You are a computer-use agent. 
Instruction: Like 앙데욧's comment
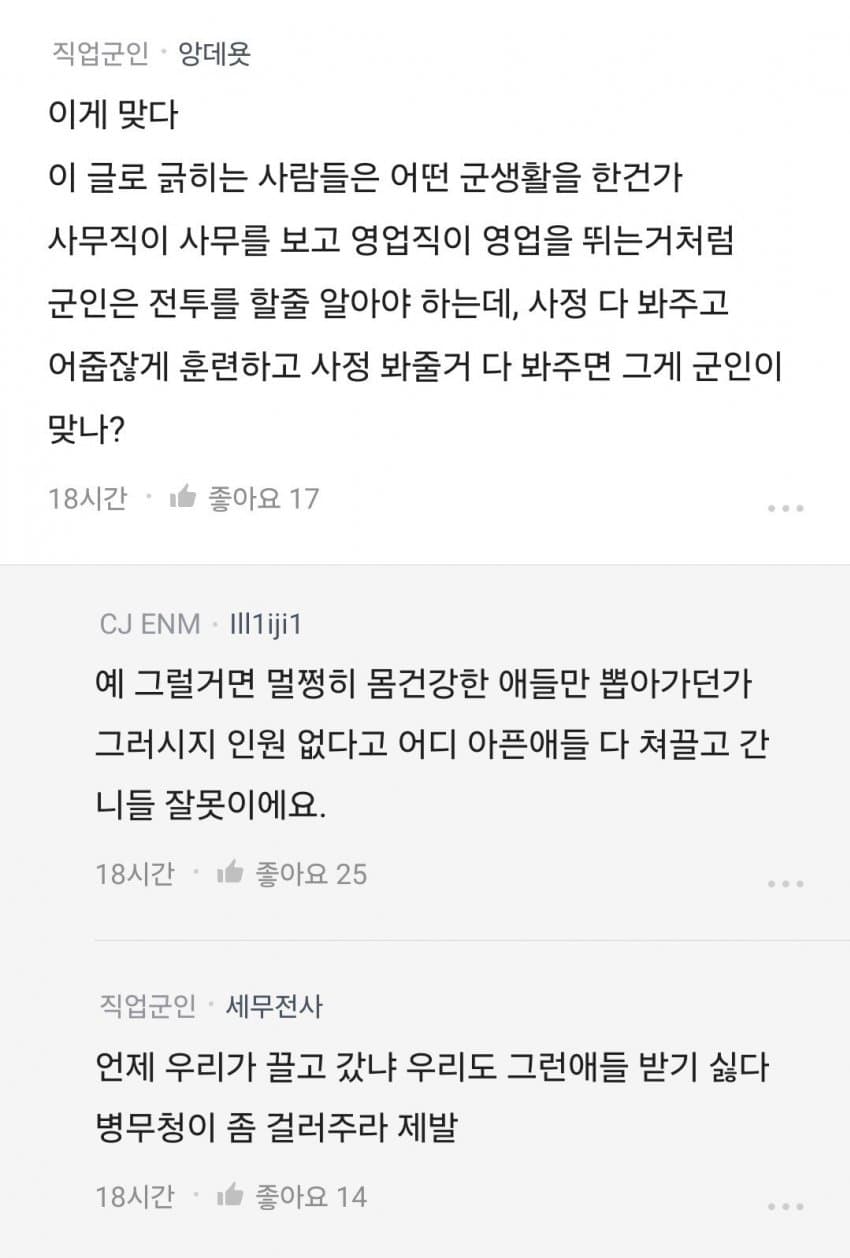click(183, 497)
